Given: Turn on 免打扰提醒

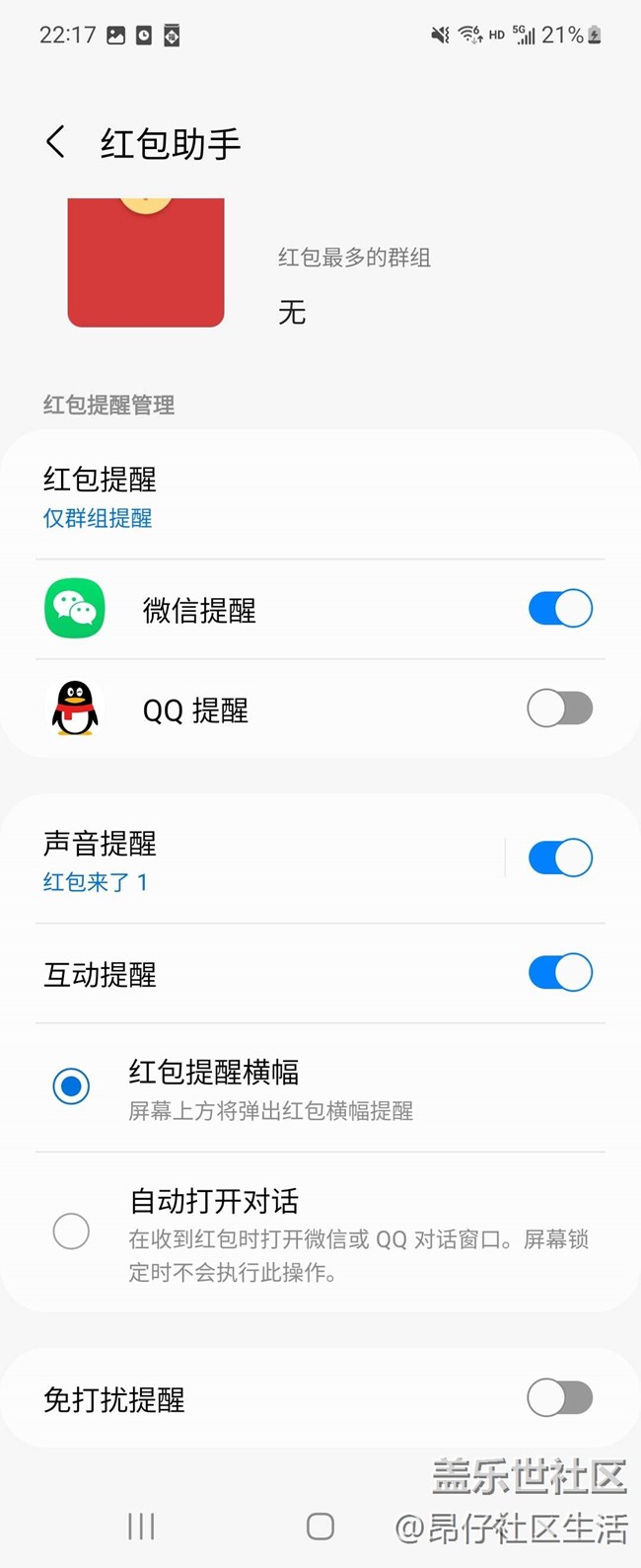Looking at the screenshot, I should point(560,1398).
